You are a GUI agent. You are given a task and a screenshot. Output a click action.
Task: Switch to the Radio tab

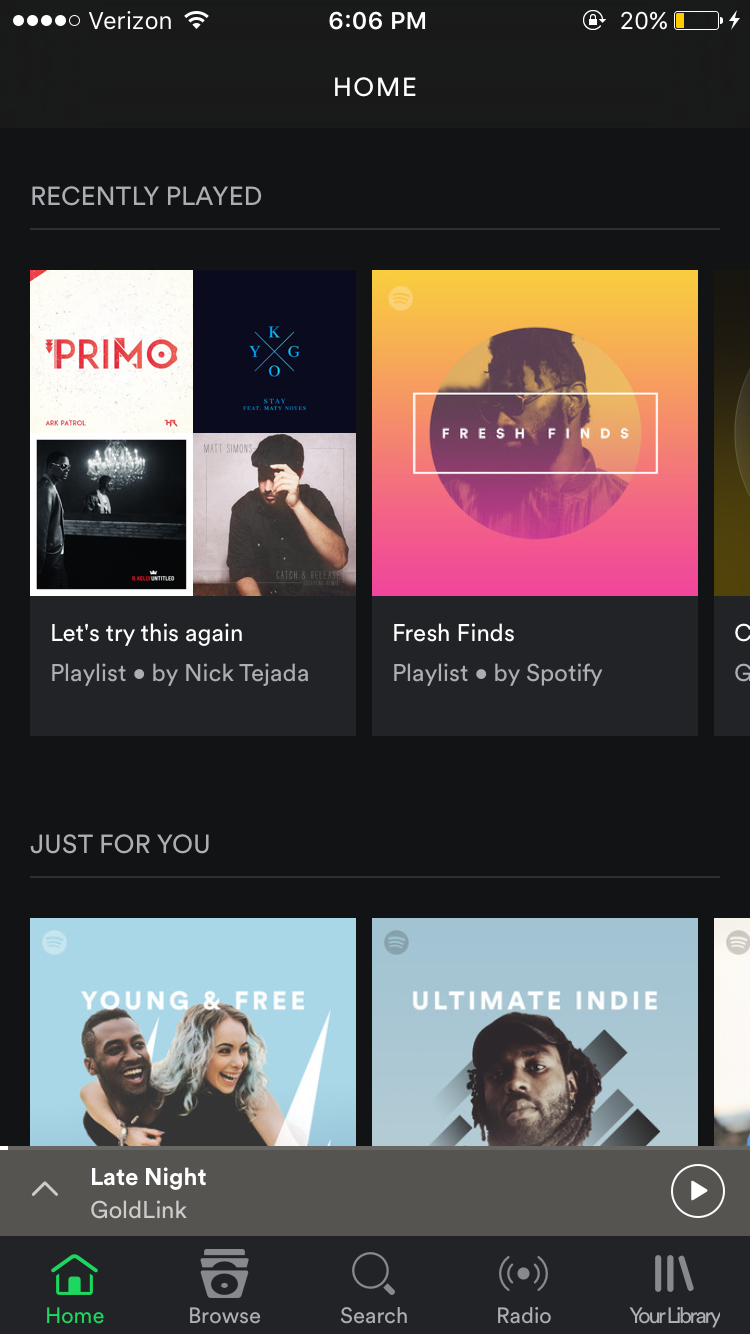524,1288
